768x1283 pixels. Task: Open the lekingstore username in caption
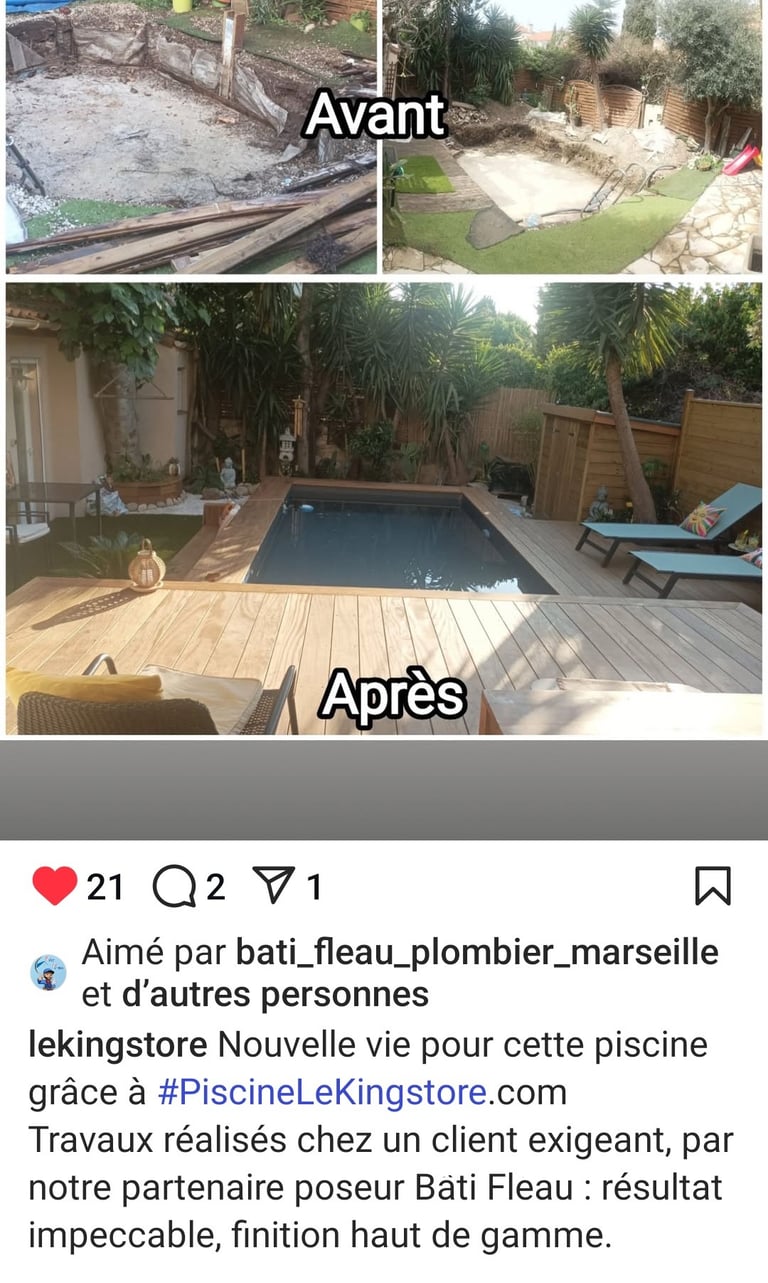click(x=117, y=1046)
